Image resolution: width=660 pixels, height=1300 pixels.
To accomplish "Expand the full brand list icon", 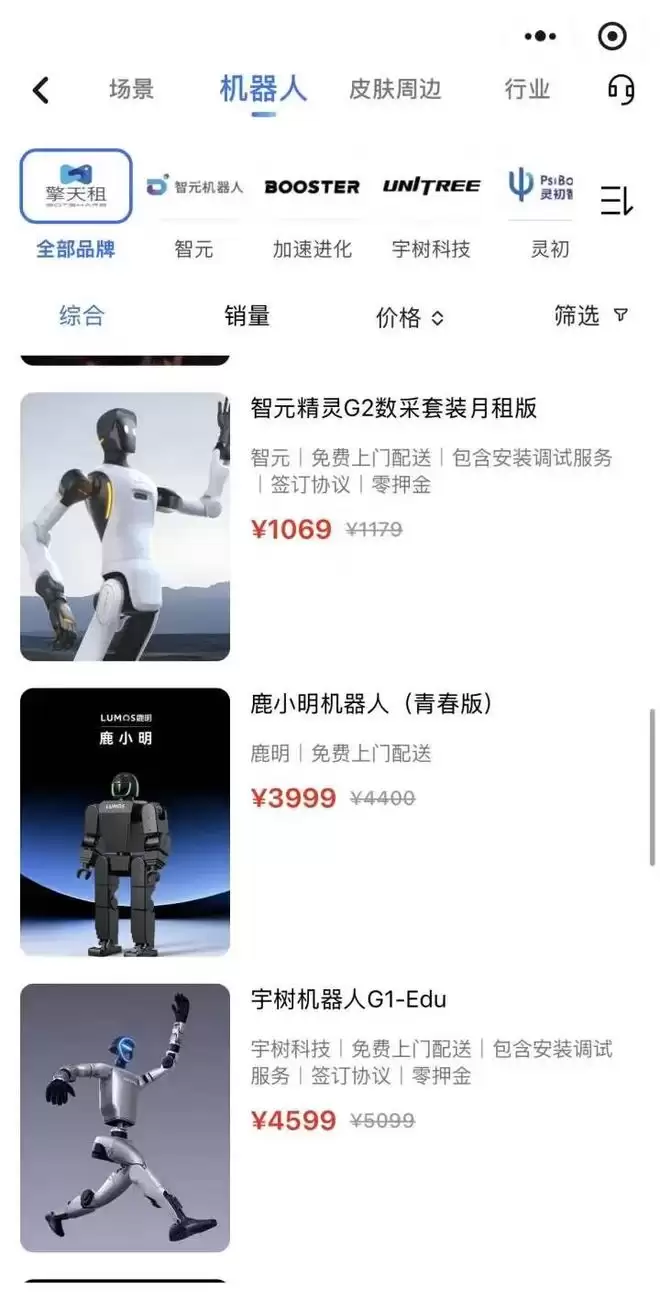I will pyautogui.click(x=616, y=200).
